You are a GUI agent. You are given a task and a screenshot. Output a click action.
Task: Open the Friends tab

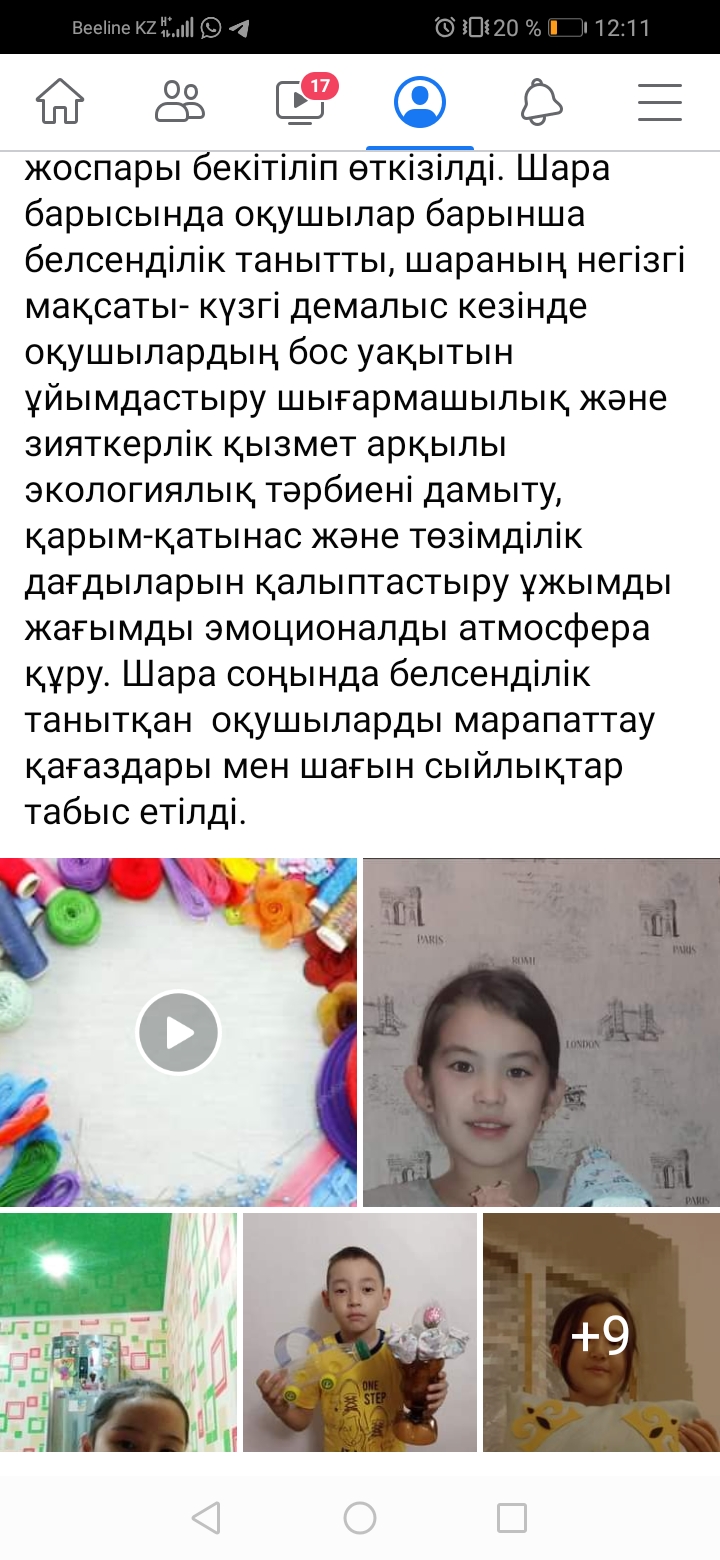[180, 101]
